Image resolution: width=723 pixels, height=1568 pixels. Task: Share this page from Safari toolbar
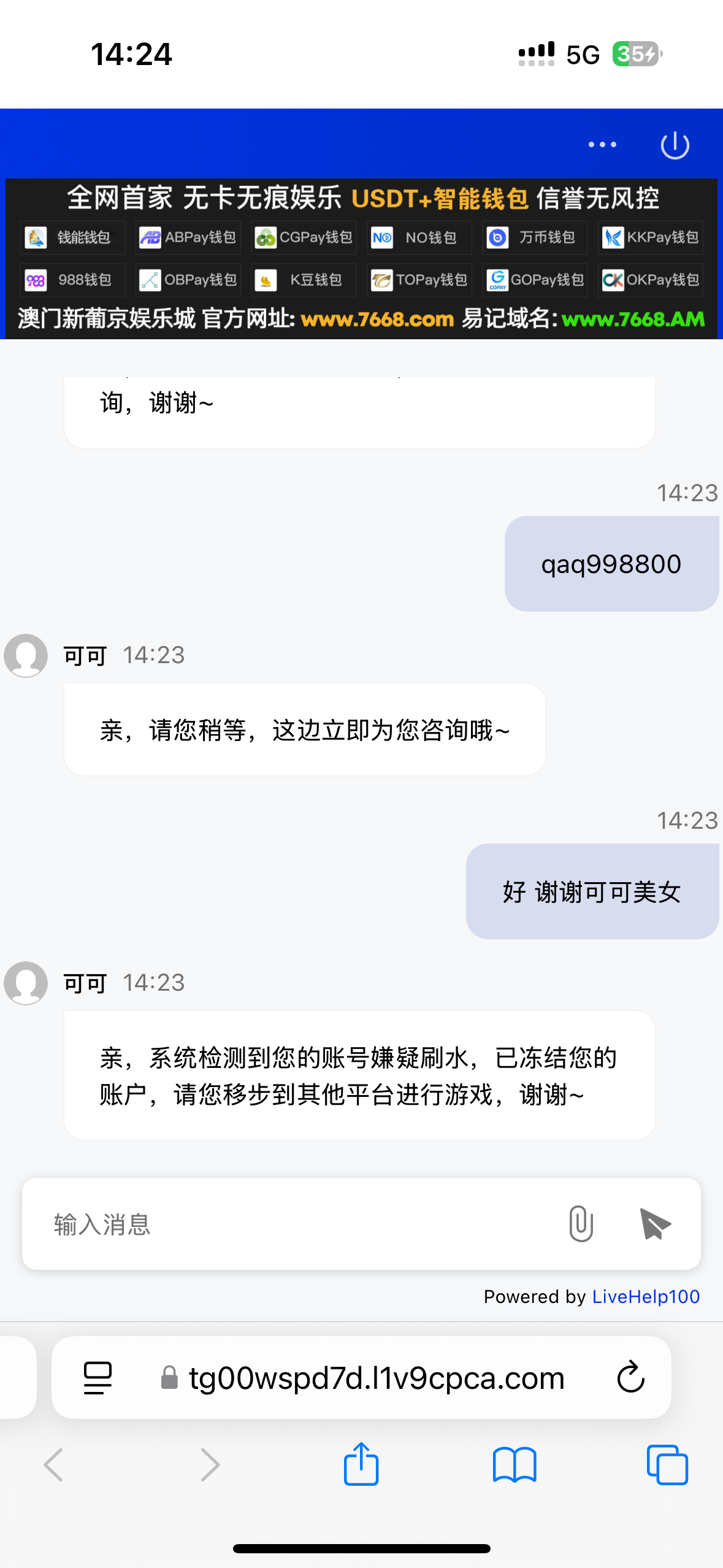coord(361,1464)
